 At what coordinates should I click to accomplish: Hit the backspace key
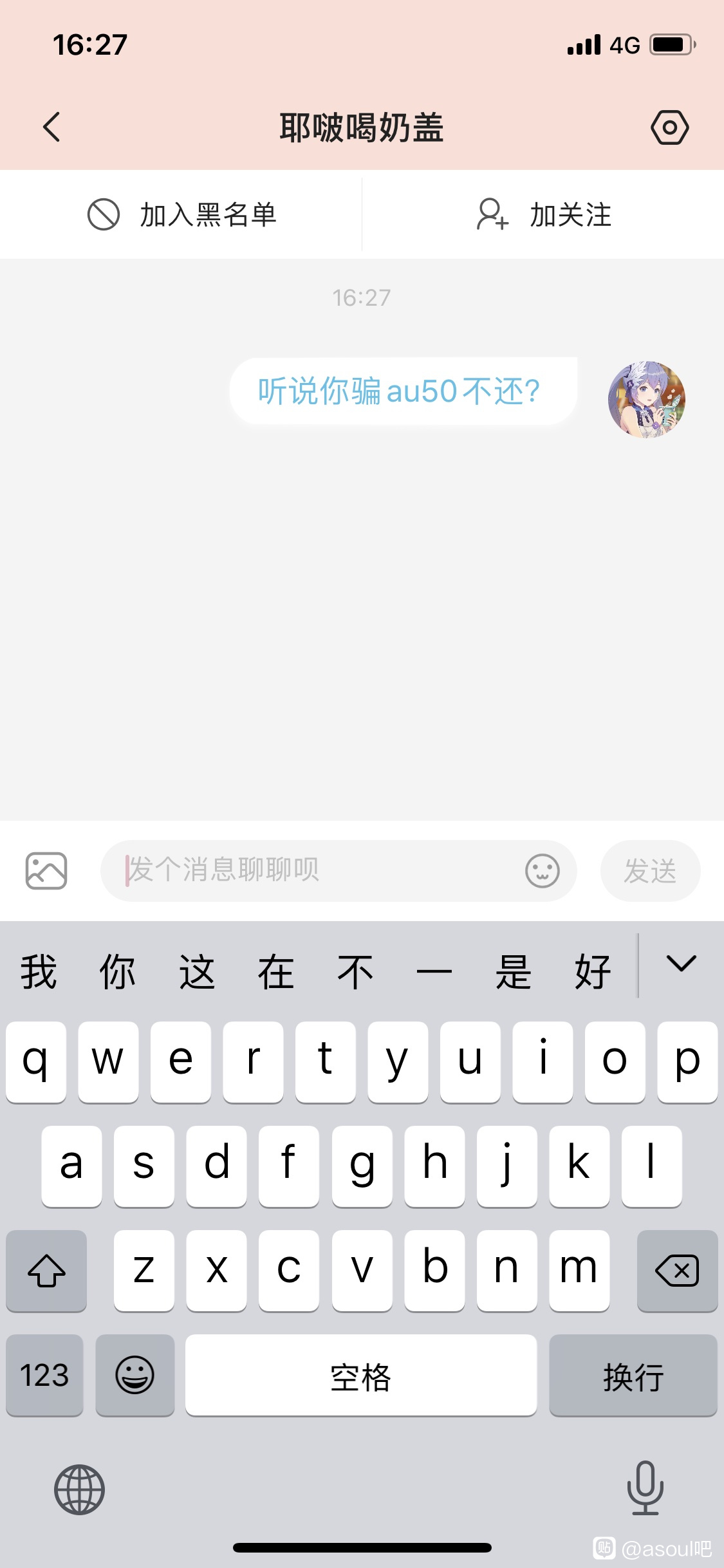(677, 1271)
